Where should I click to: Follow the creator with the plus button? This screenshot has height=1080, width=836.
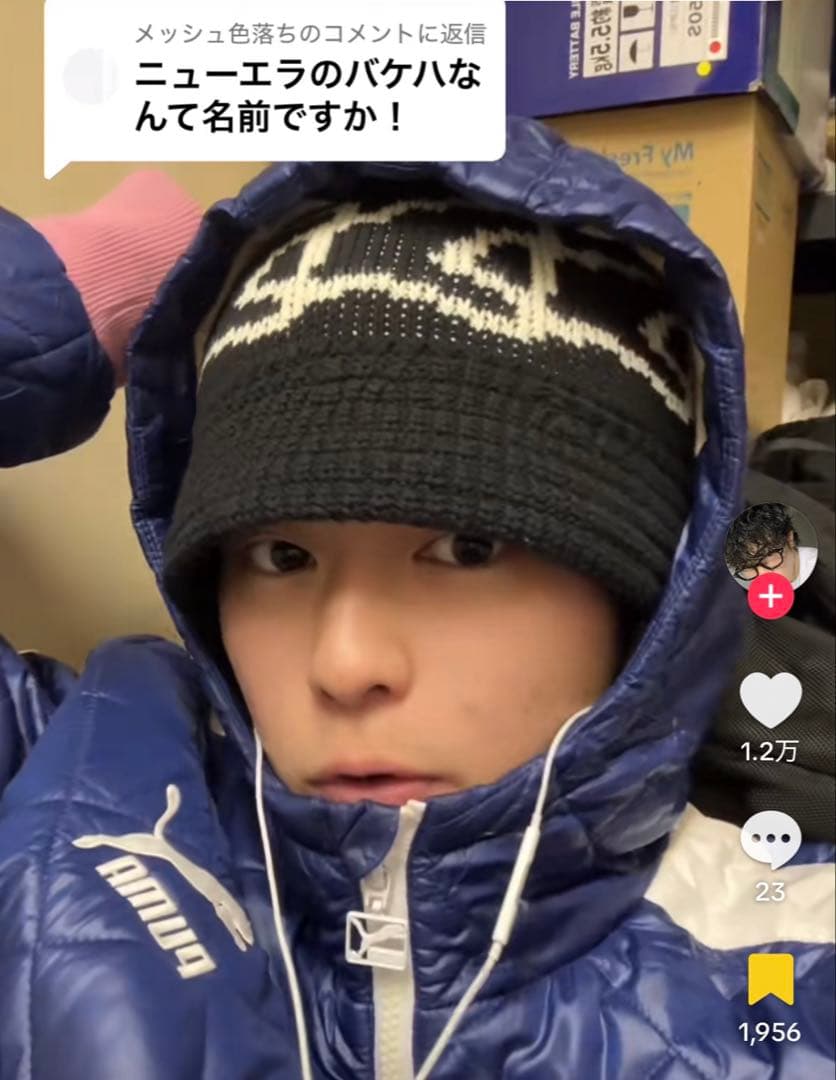(x=771, y=597)
